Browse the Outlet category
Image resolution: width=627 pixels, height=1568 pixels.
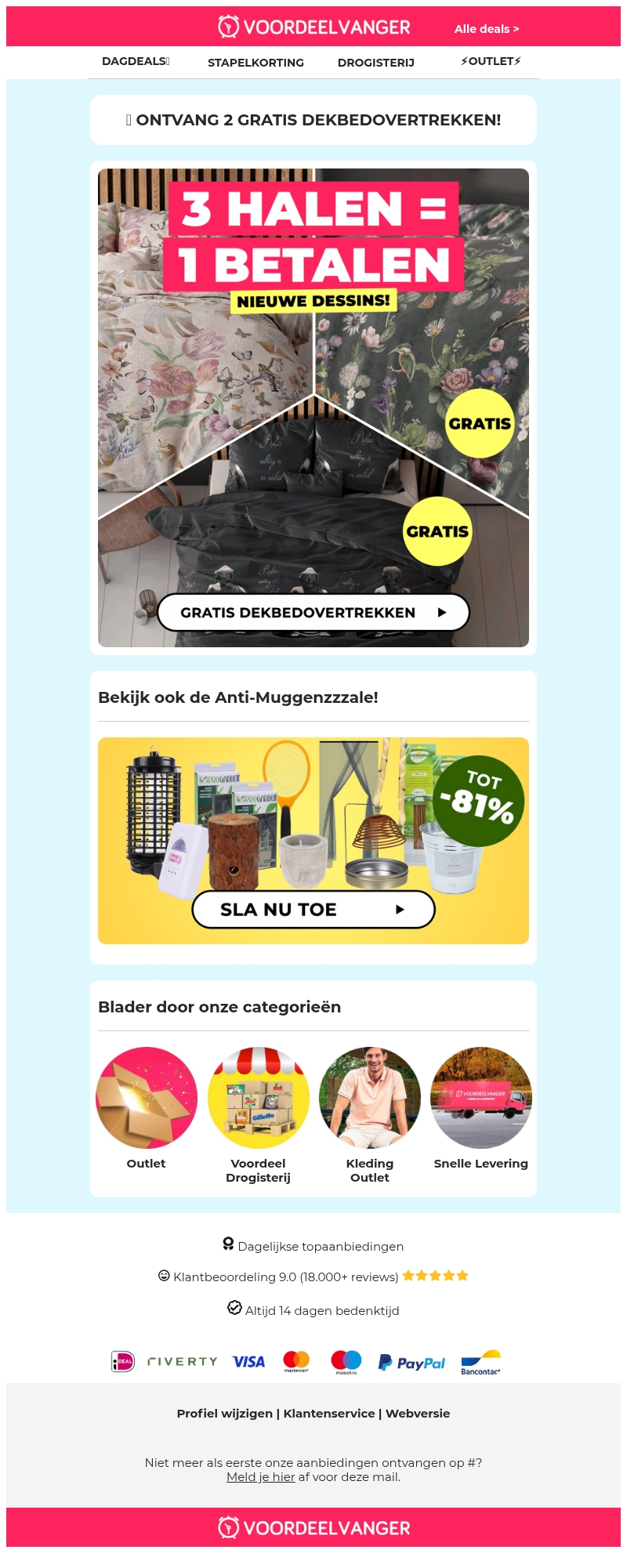click(x=147, y=1098)
